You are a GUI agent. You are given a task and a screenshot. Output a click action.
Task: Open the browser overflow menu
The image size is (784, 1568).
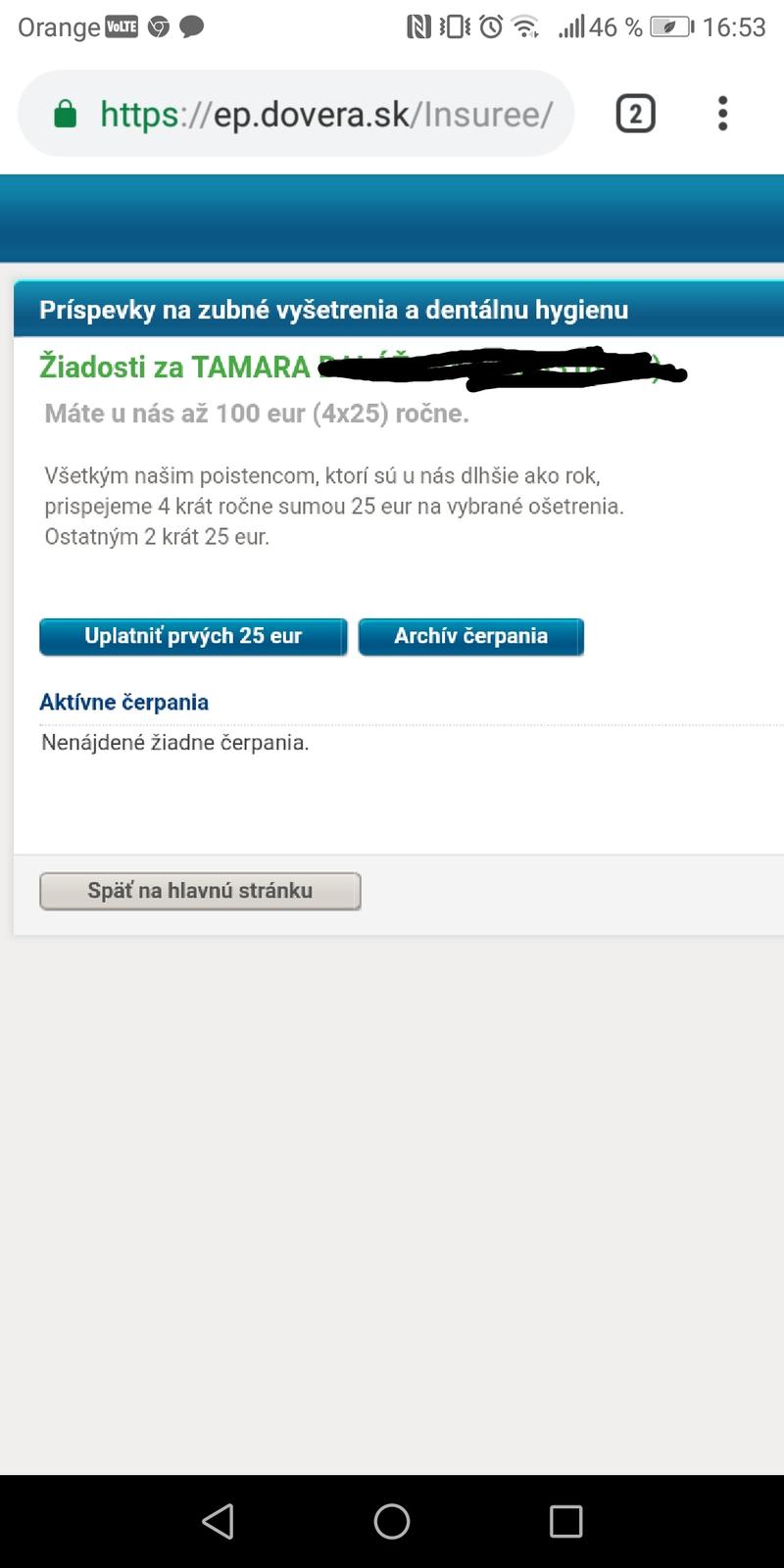(x=722, y=114)
